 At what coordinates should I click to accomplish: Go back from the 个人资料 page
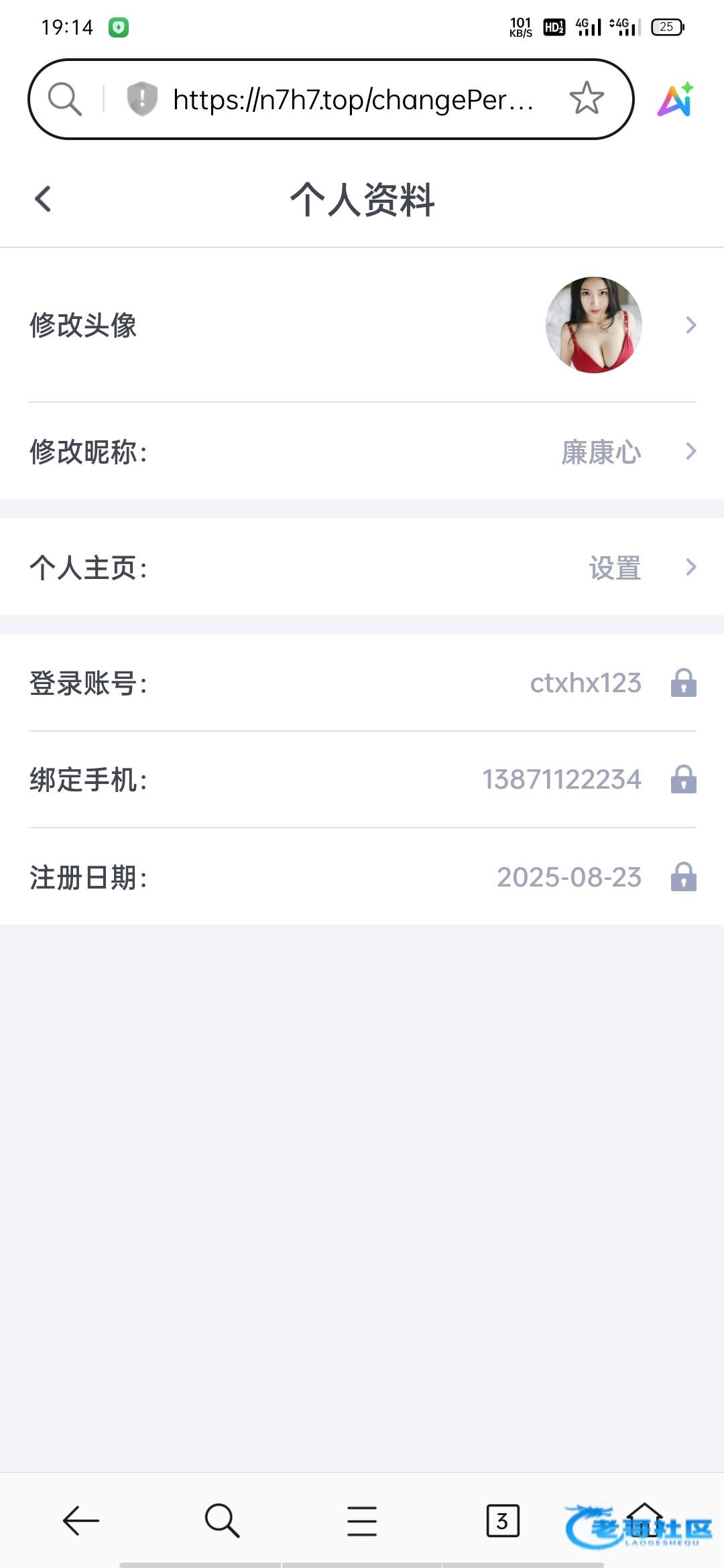point(43,199)
